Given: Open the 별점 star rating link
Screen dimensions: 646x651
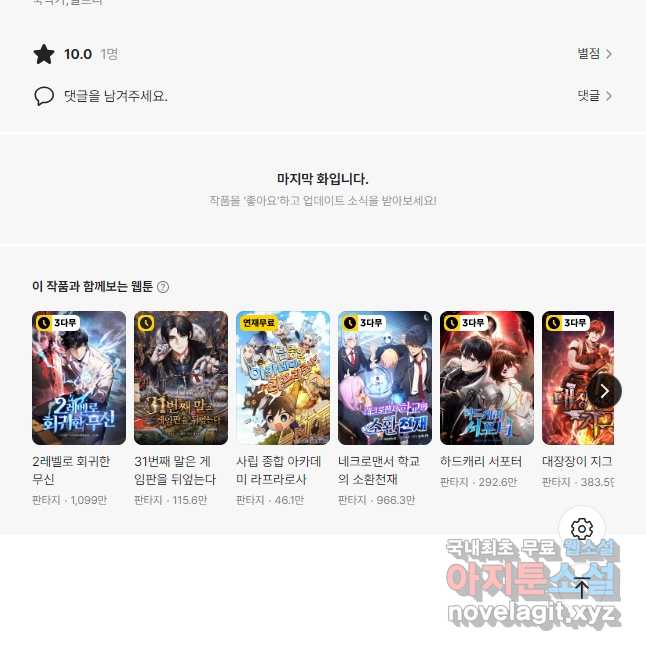Looking at the screenshot, I should tap(594, 54).
